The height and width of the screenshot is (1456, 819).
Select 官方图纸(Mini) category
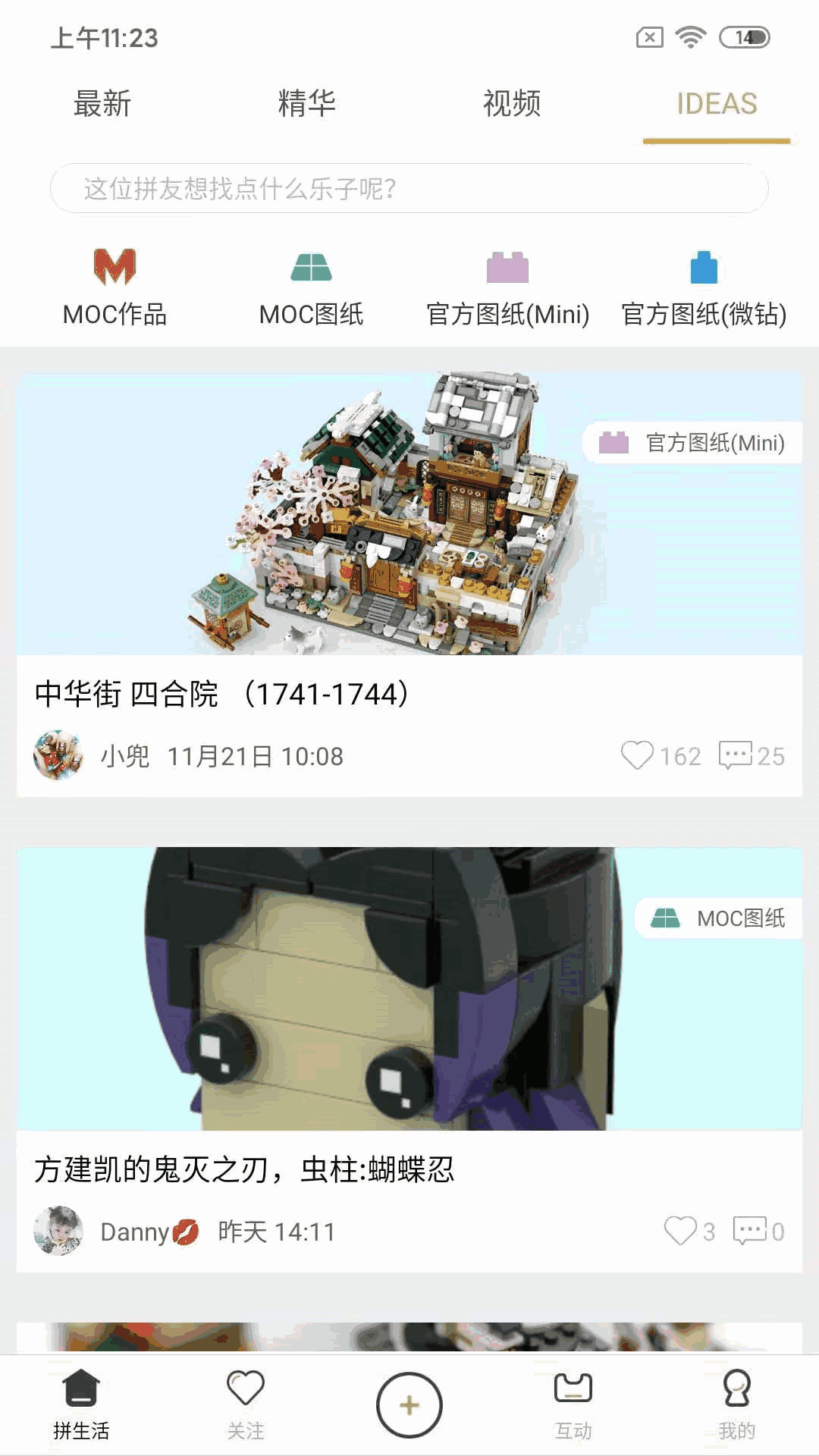click(x=507, y=288)
